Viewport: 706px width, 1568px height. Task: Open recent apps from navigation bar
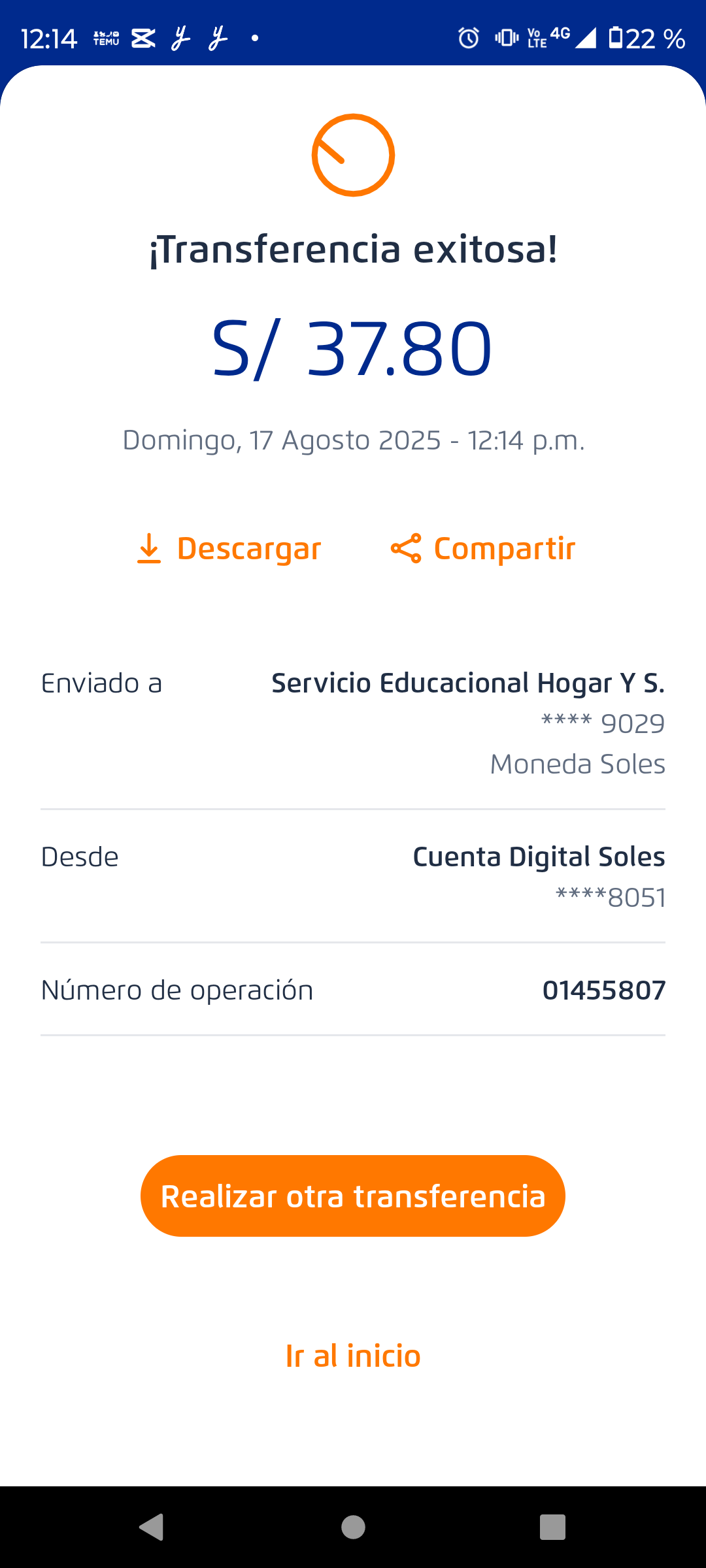click(x=552, y=1527)
